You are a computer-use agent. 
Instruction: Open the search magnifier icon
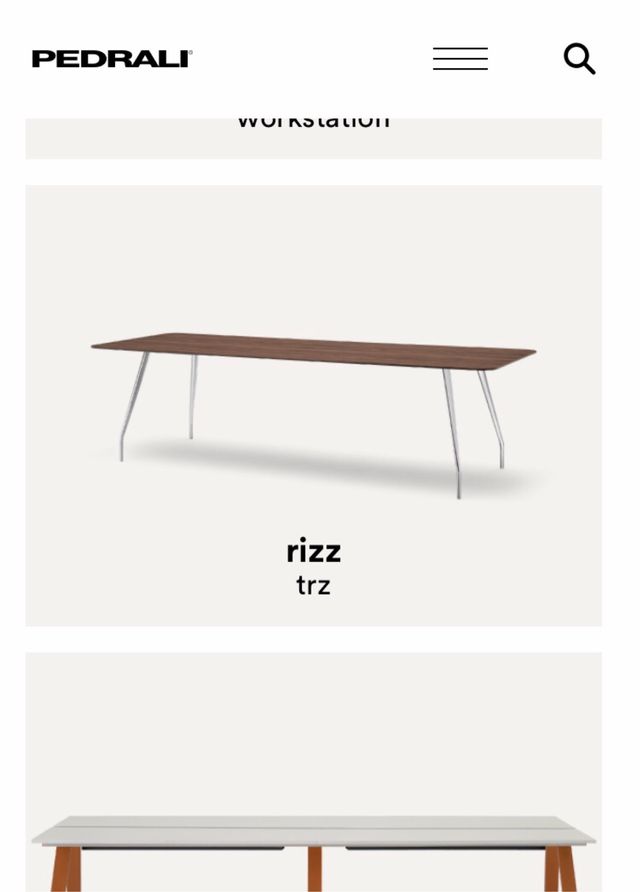tap(579, 59)
